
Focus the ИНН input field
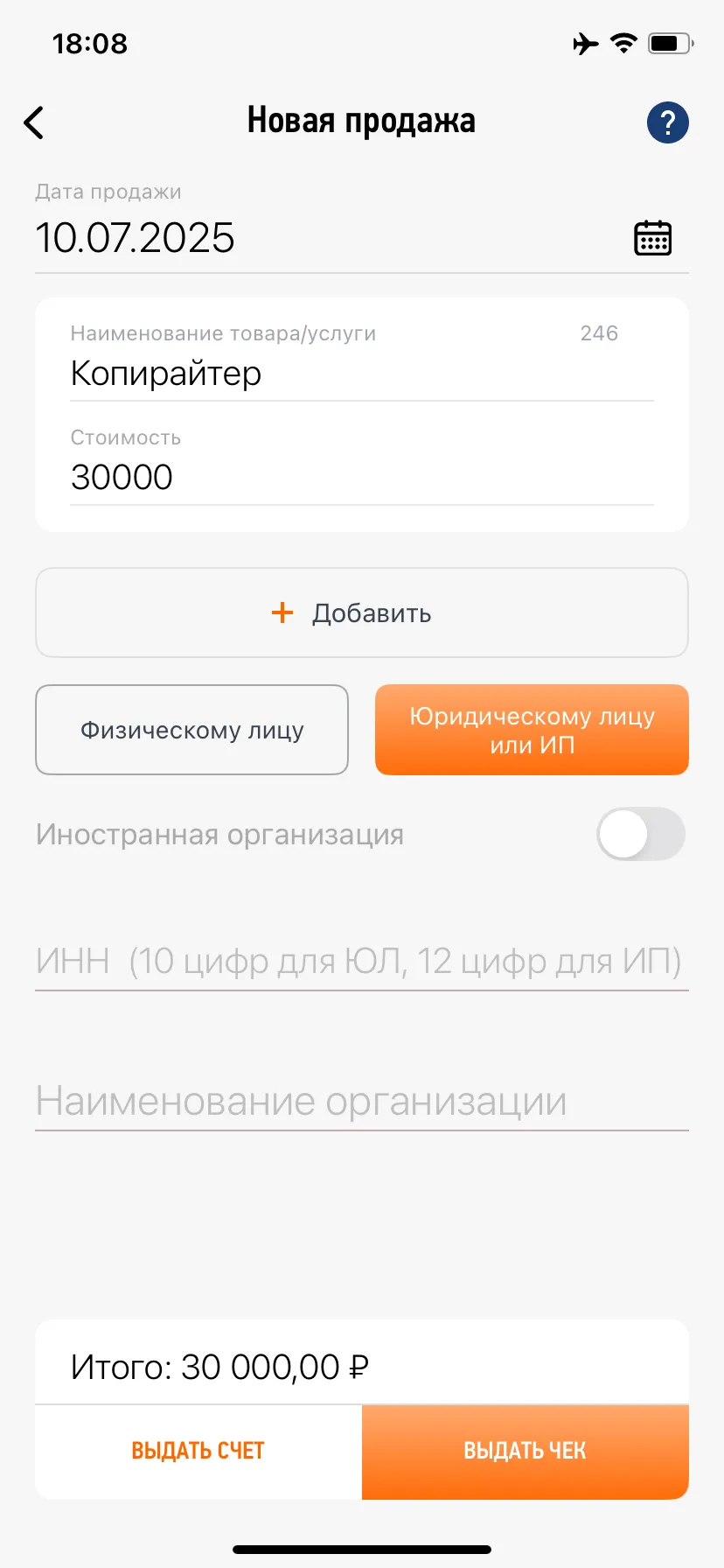(360, 962)
